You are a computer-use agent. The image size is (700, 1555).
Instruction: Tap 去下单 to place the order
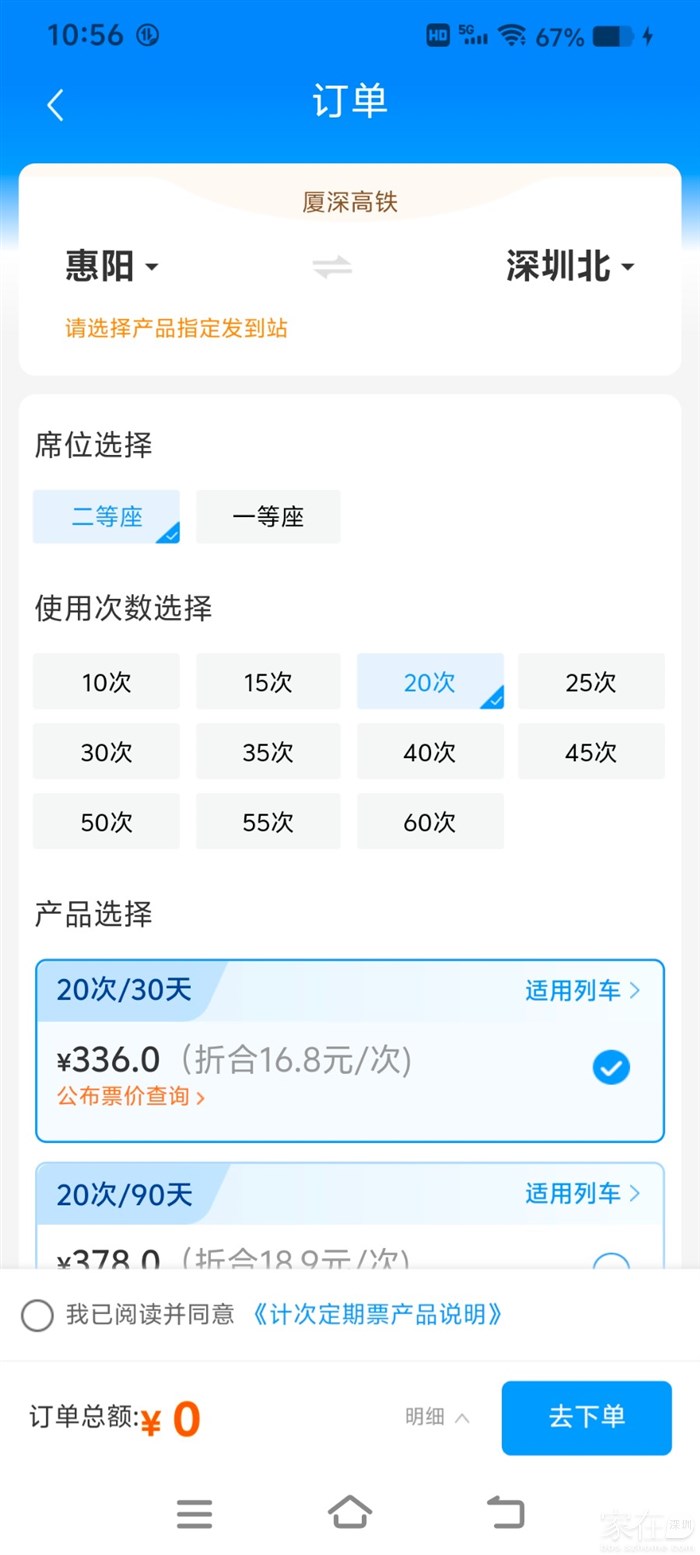pyautogui.click(x=586, y=1417)
